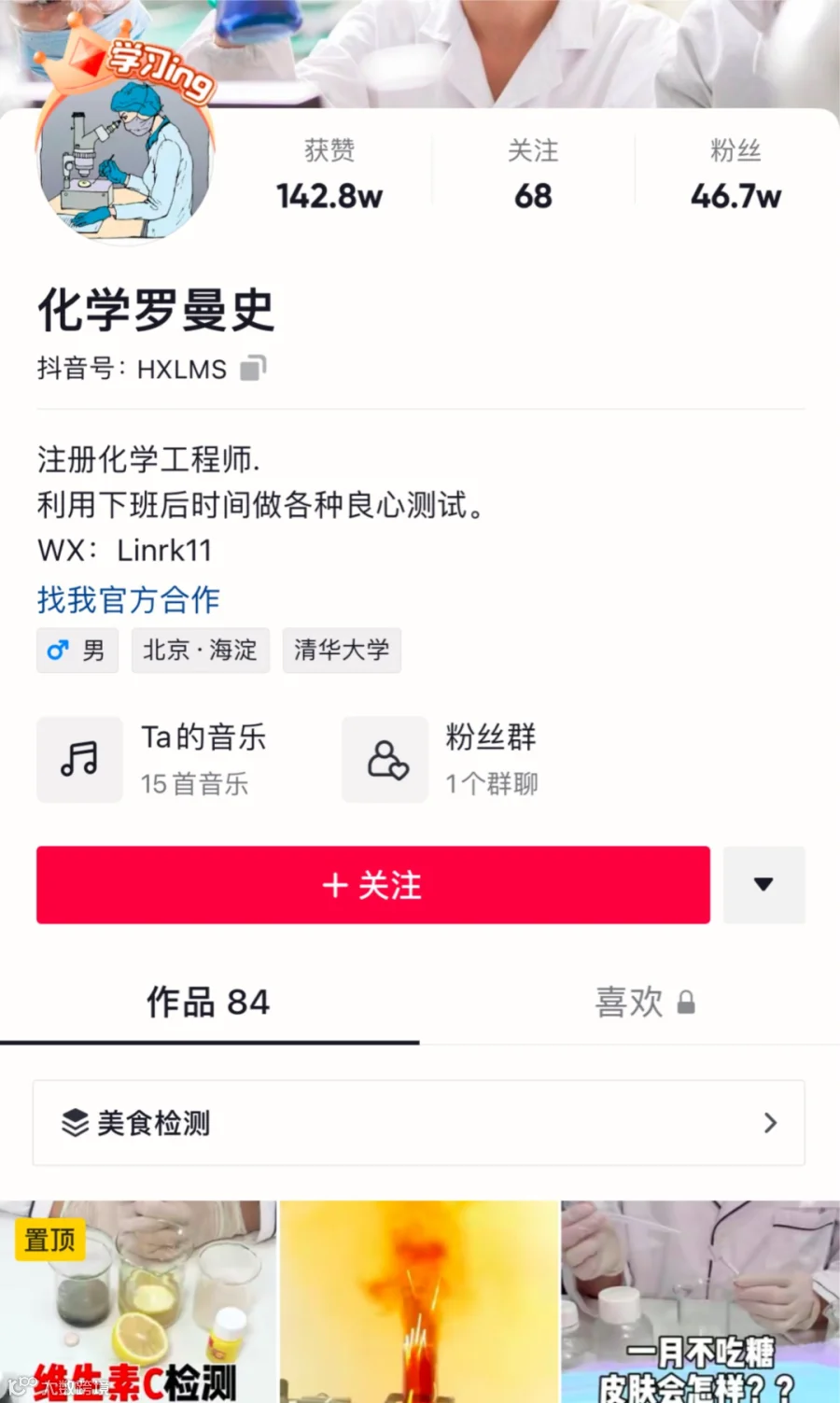View the 粉丝 46.7w followers list
Viewport: 840px width, 1403px height.
coord(735,175)
